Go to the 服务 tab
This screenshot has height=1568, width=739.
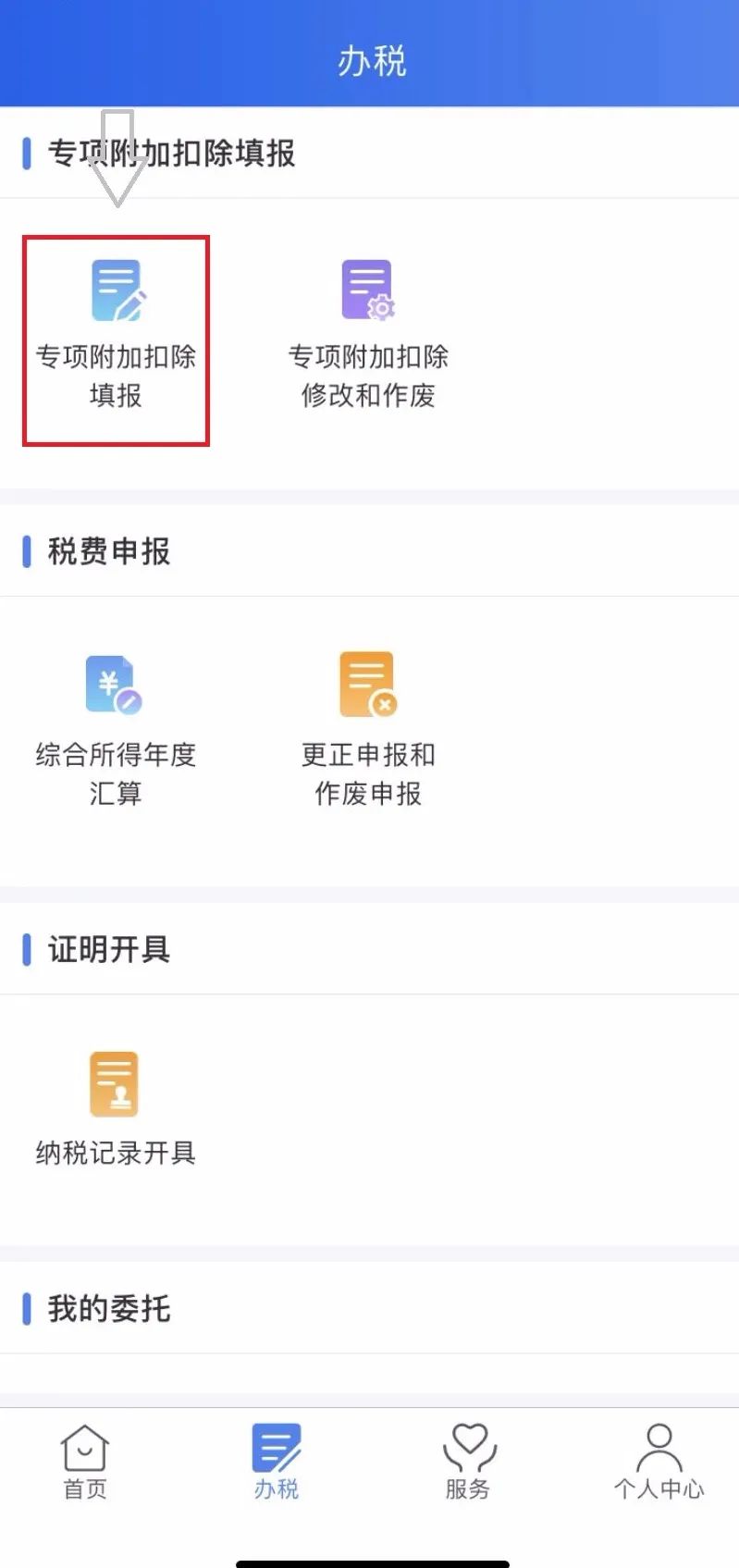468,1463
